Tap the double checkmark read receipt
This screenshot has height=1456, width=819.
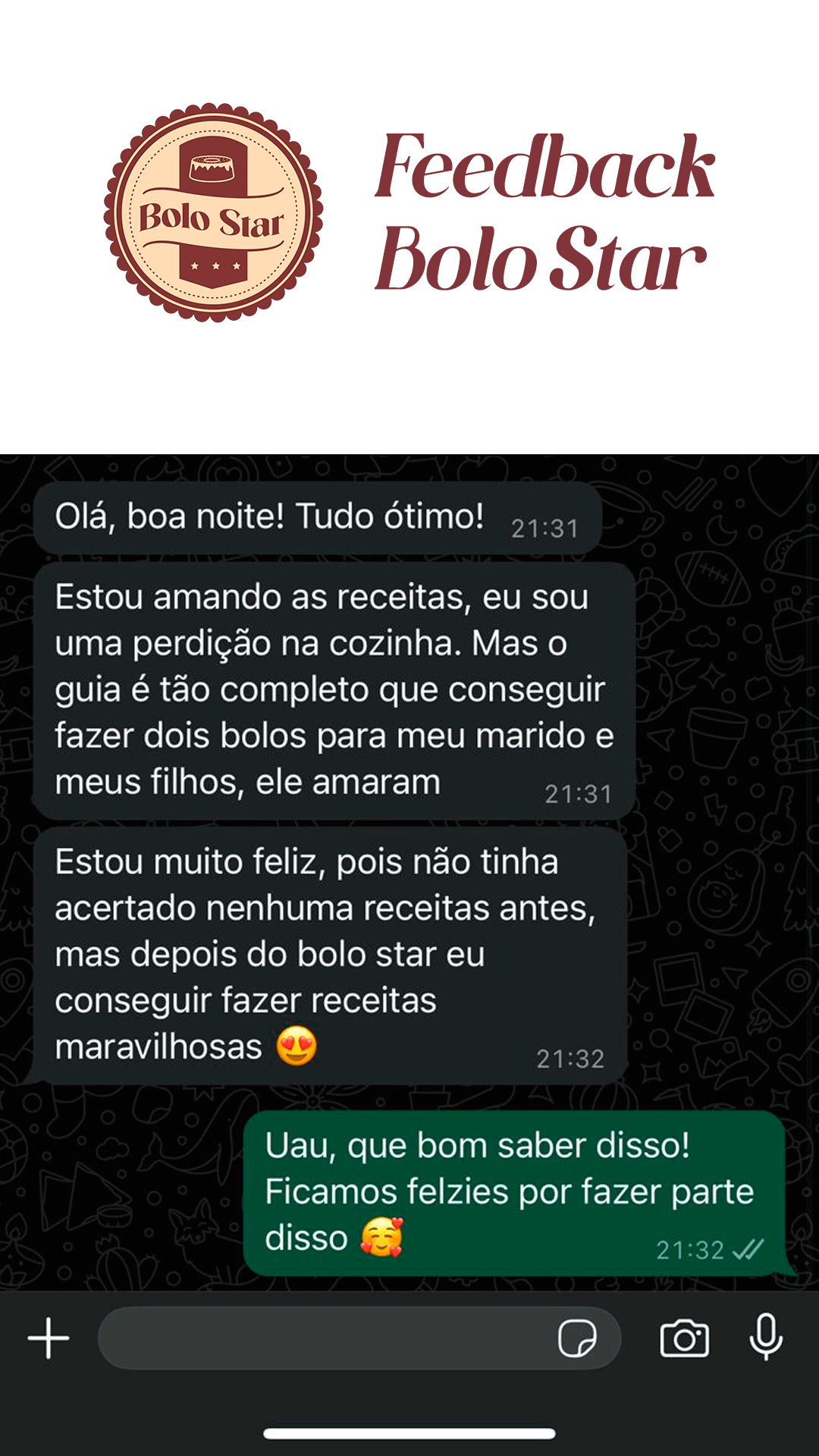(745, 1250)
